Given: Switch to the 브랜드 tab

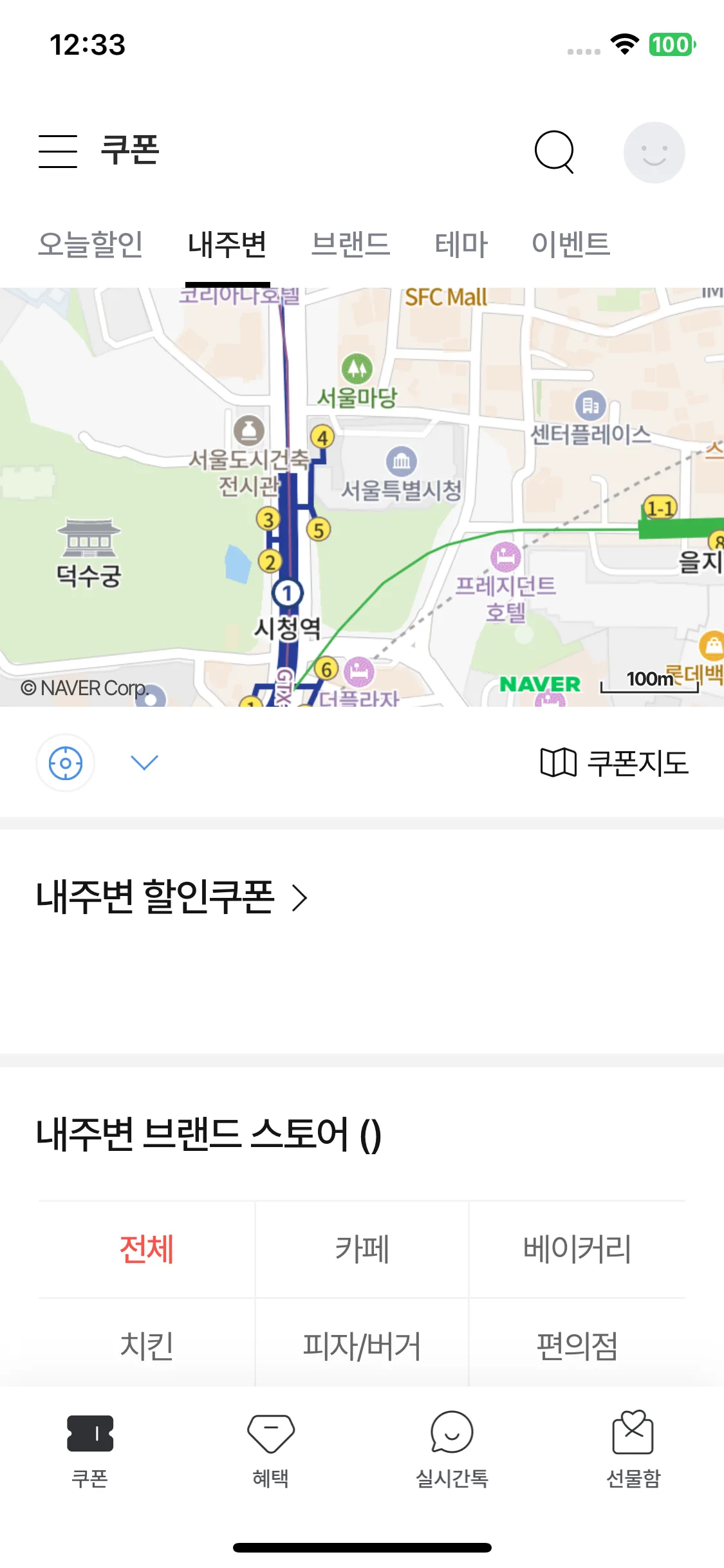Looking at the screenshot, I should pyautogui.click(x=351, y=245).
